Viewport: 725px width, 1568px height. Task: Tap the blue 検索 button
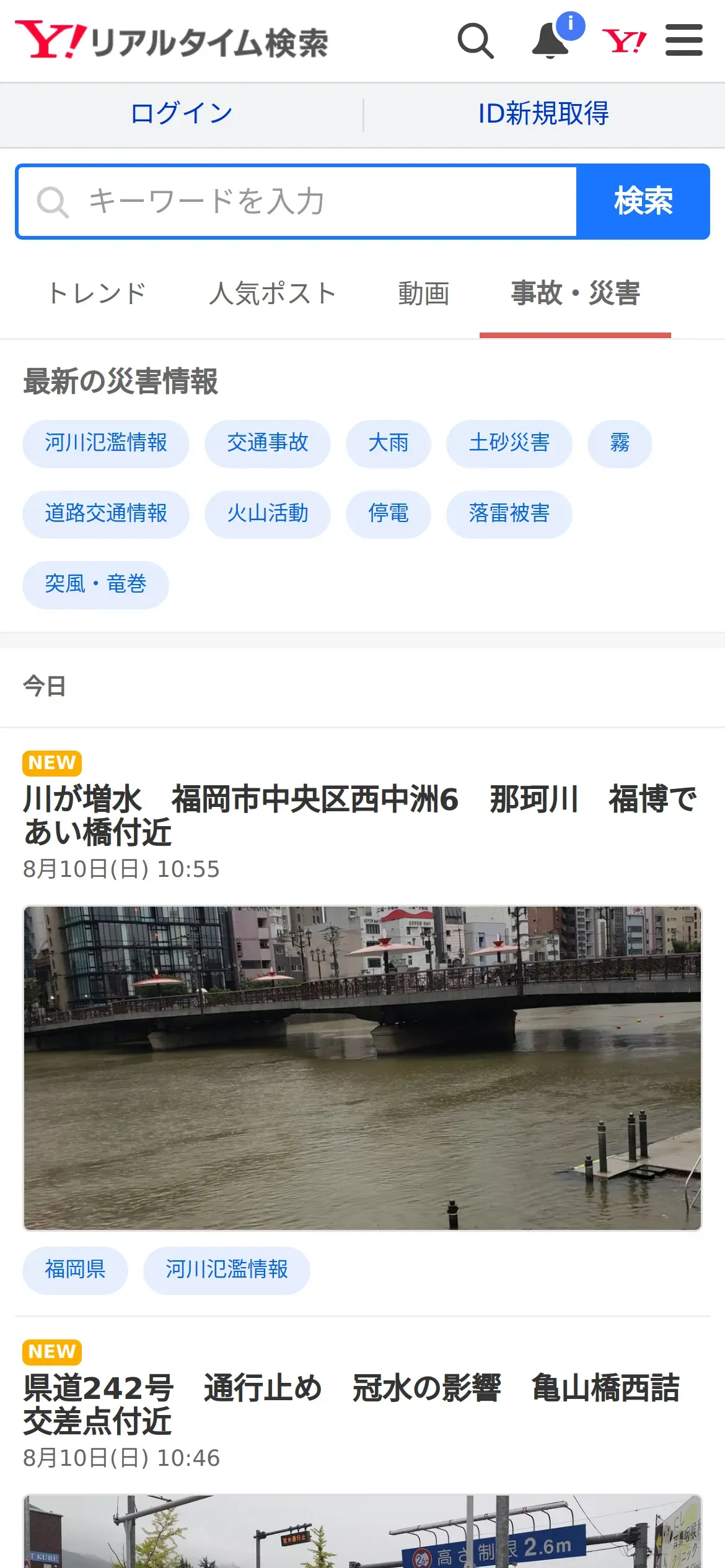point(643,201)
